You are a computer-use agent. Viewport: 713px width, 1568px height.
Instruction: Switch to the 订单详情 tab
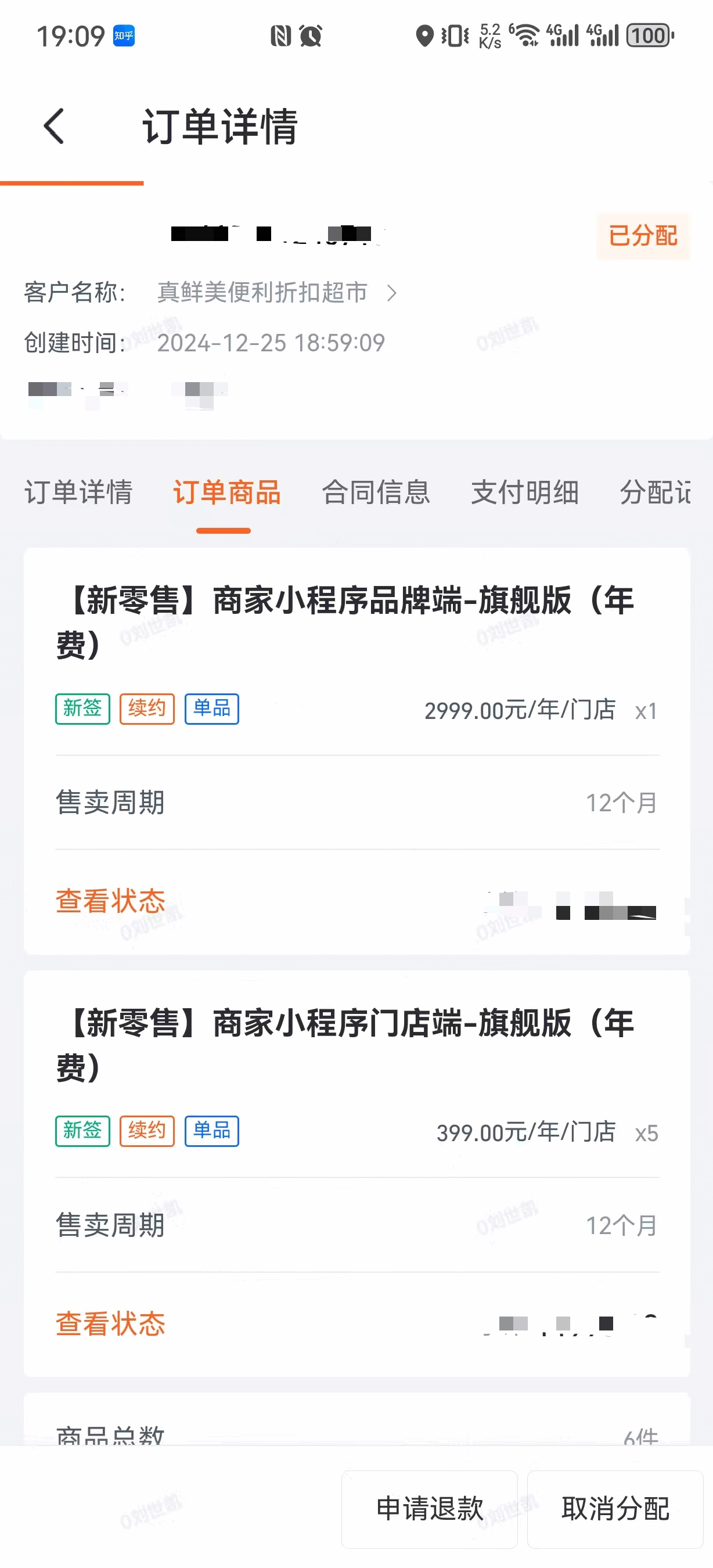pyautogui.click(x=78, y=492)
